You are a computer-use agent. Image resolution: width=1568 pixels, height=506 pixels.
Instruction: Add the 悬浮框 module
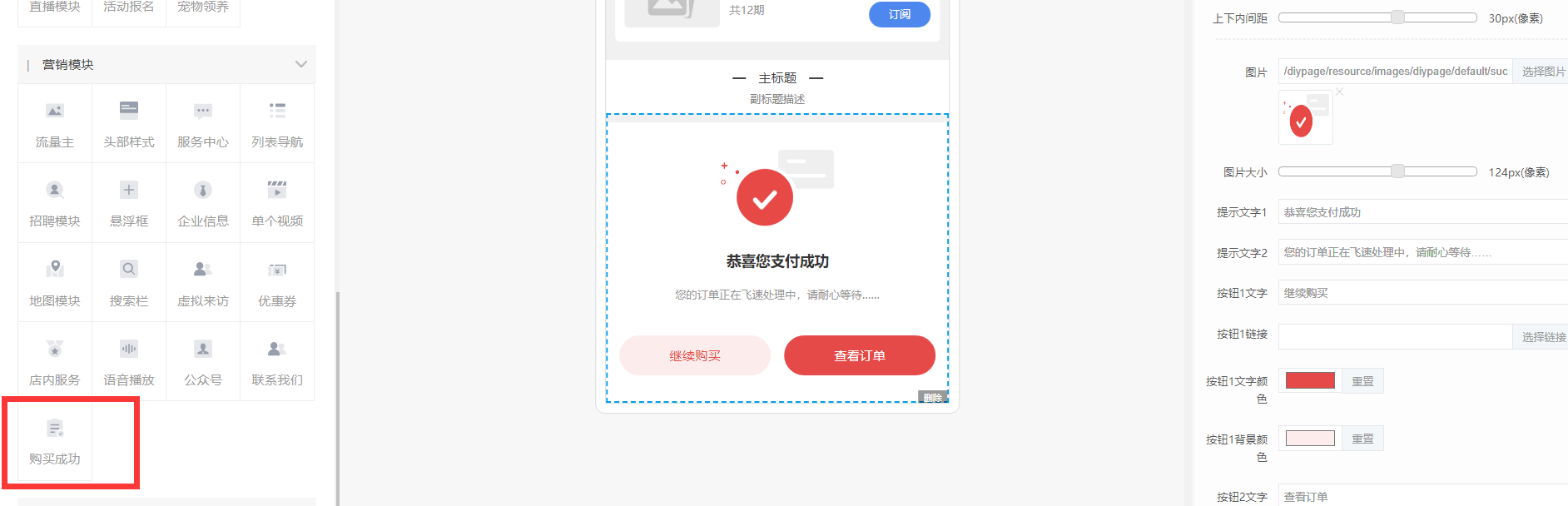point(129,203)
